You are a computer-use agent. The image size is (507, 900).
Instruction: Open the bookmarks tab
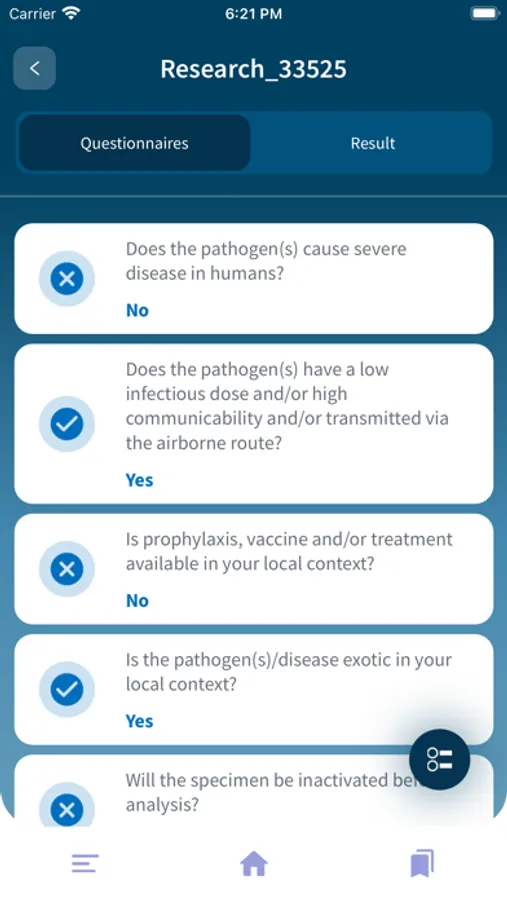[422, 863]
